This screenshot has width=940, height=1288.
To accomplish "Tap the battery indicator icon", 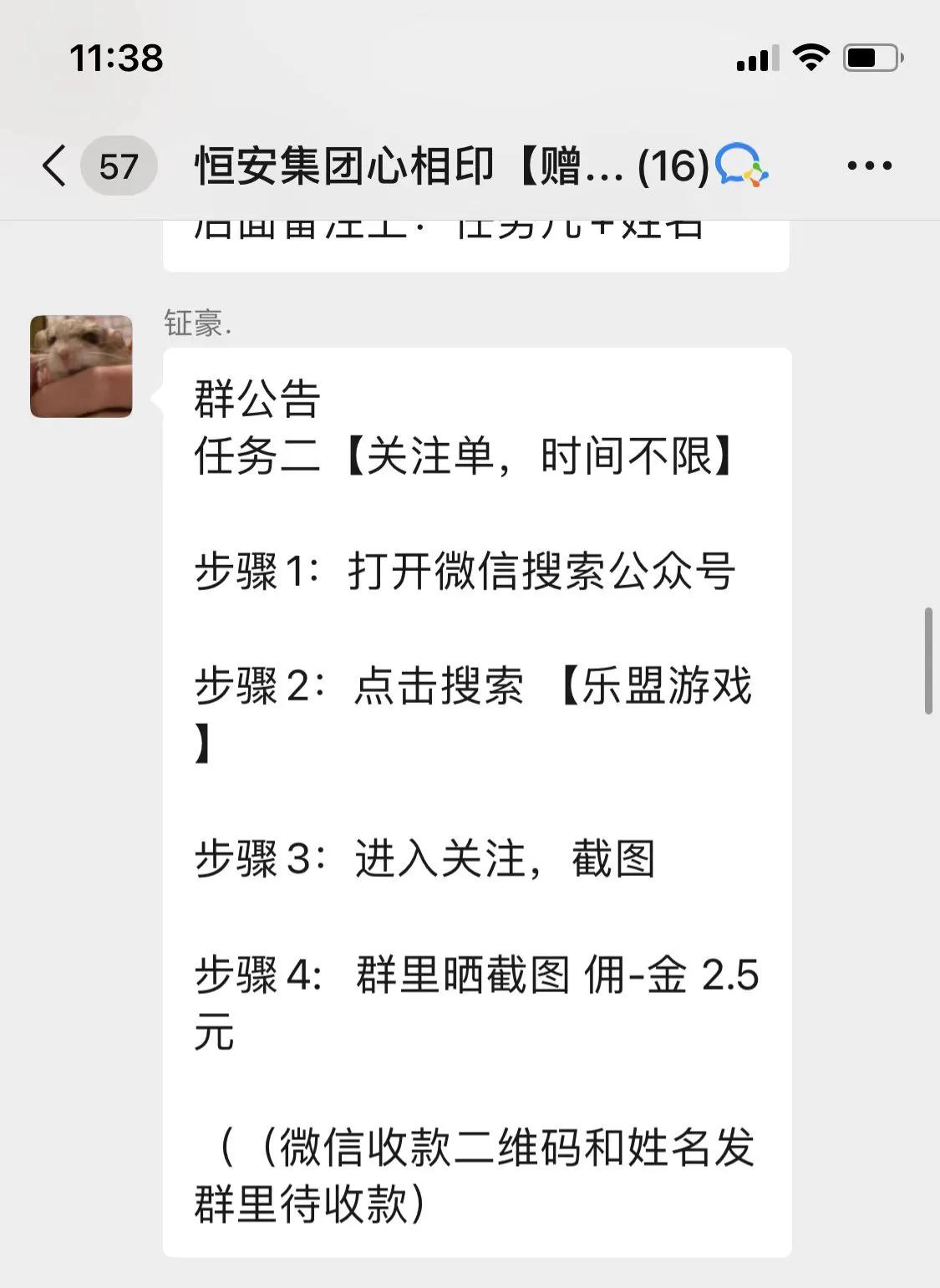I will pos(869,57).
